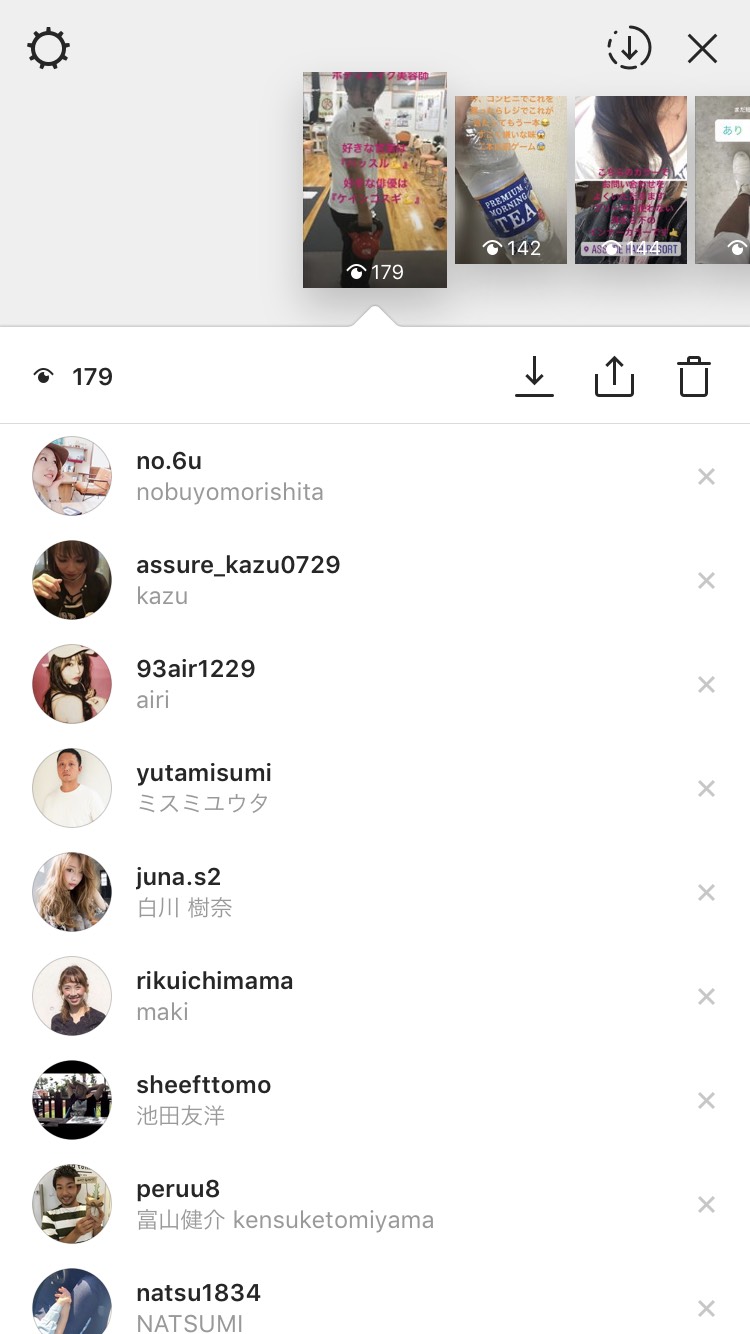The width and height of the screenshot is (750, 1334).
Task: Hide story from natsu1834
Action: tap(706, 1308)
